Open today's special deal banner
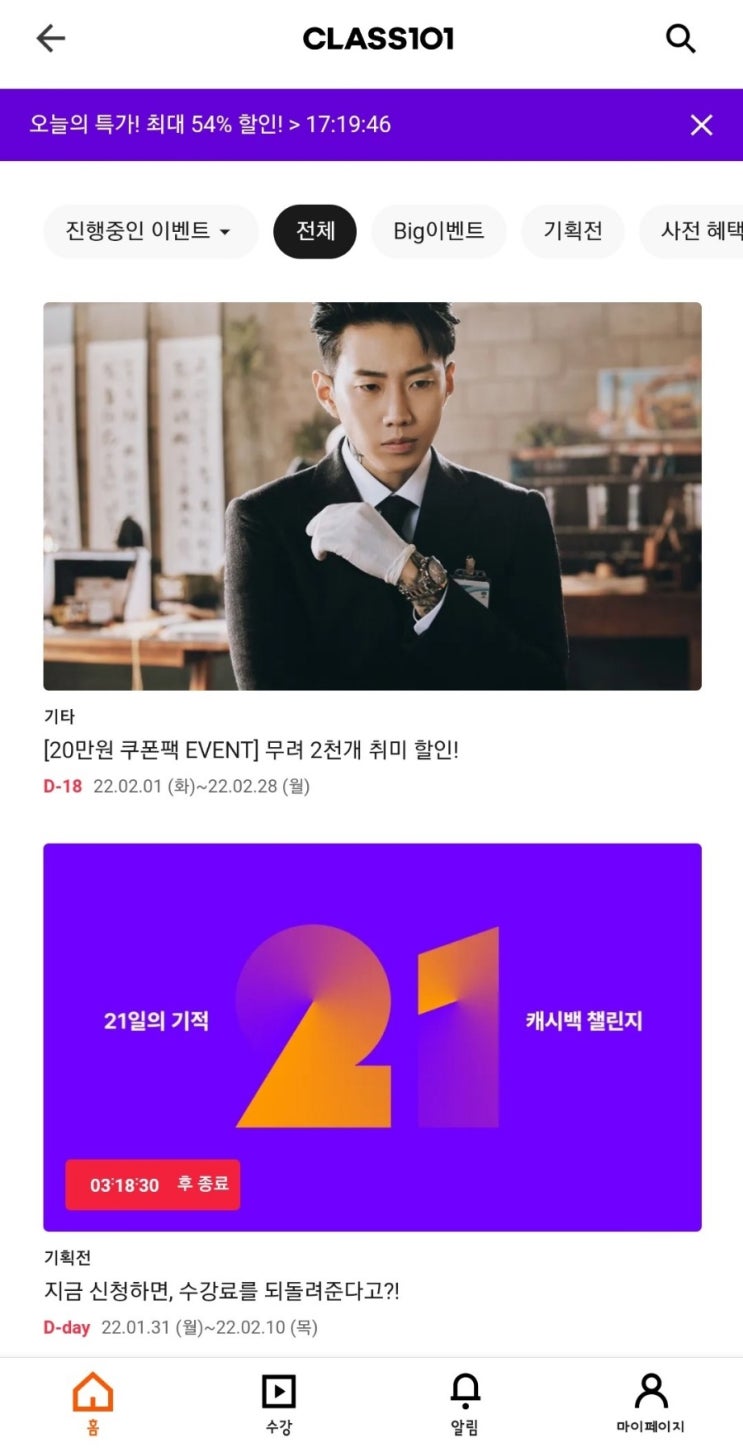This screenshot has height=1452, width=743. click(210, 125)
